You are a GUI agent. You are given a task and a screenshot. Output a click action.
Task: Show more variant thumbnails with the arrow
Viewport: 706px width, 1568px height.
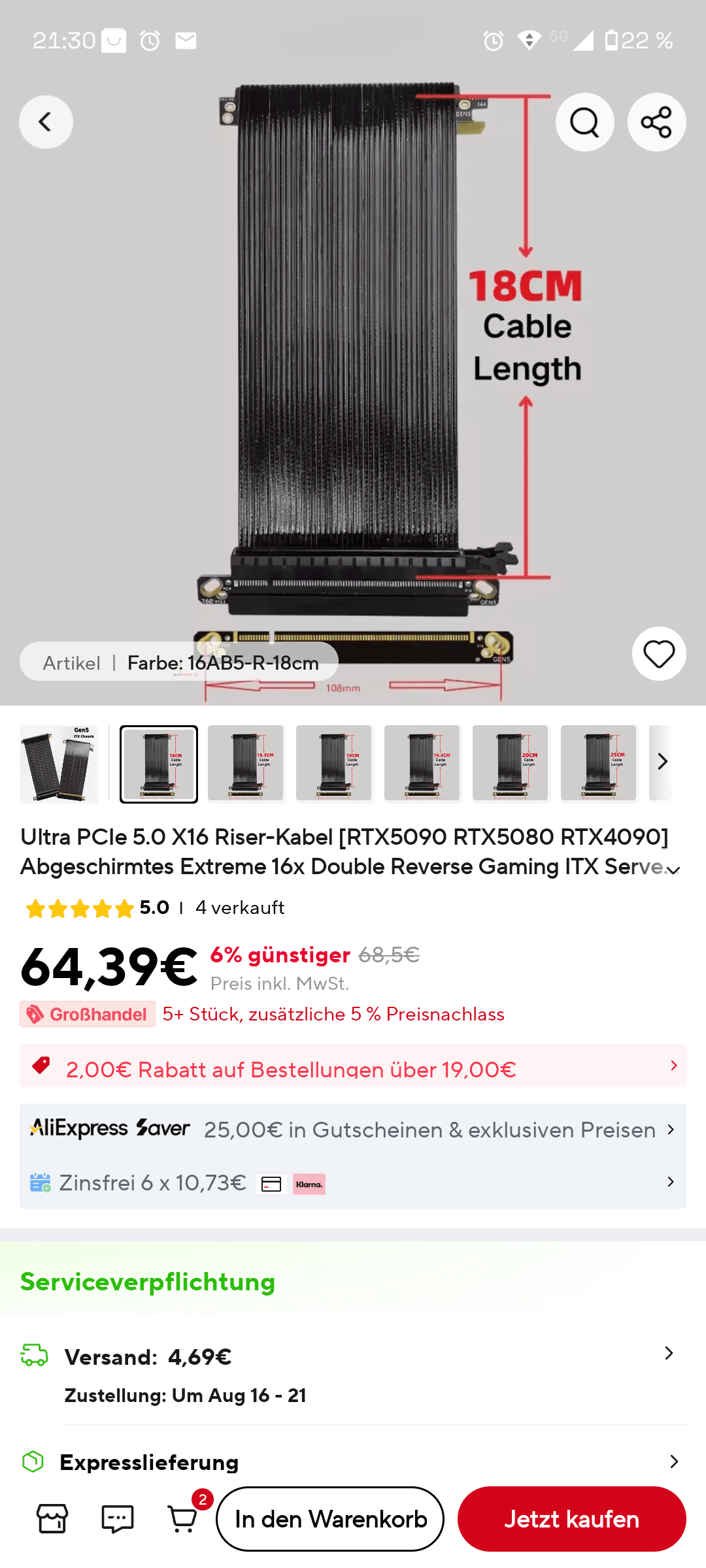(662, 762)
